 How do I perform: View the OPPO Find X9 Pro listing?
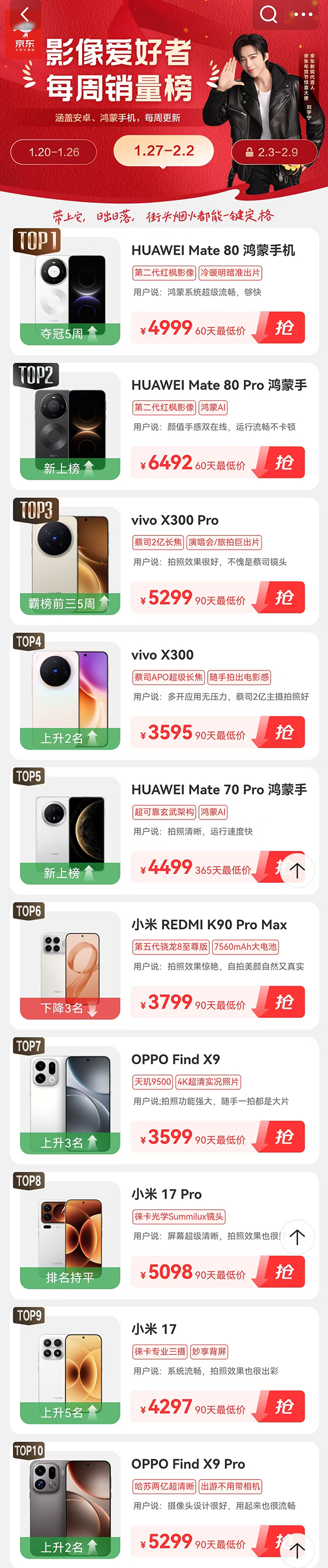click(188, 1464)
